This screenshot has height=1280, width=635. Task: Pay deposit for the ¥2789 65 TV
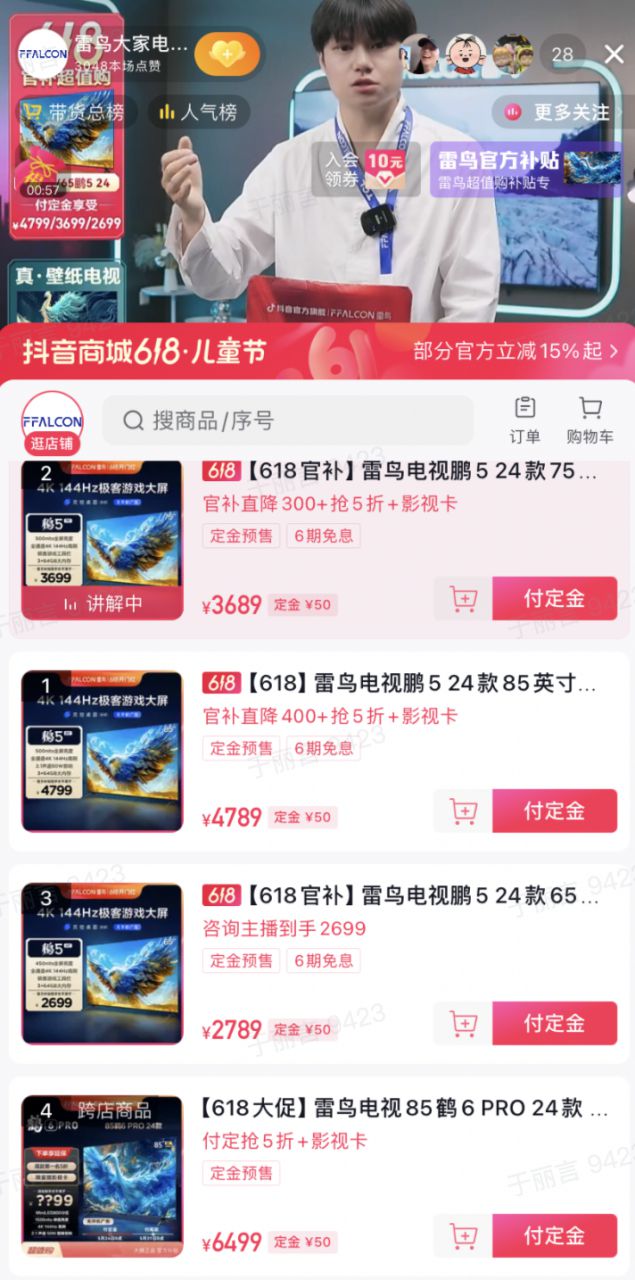point(554,1023)
